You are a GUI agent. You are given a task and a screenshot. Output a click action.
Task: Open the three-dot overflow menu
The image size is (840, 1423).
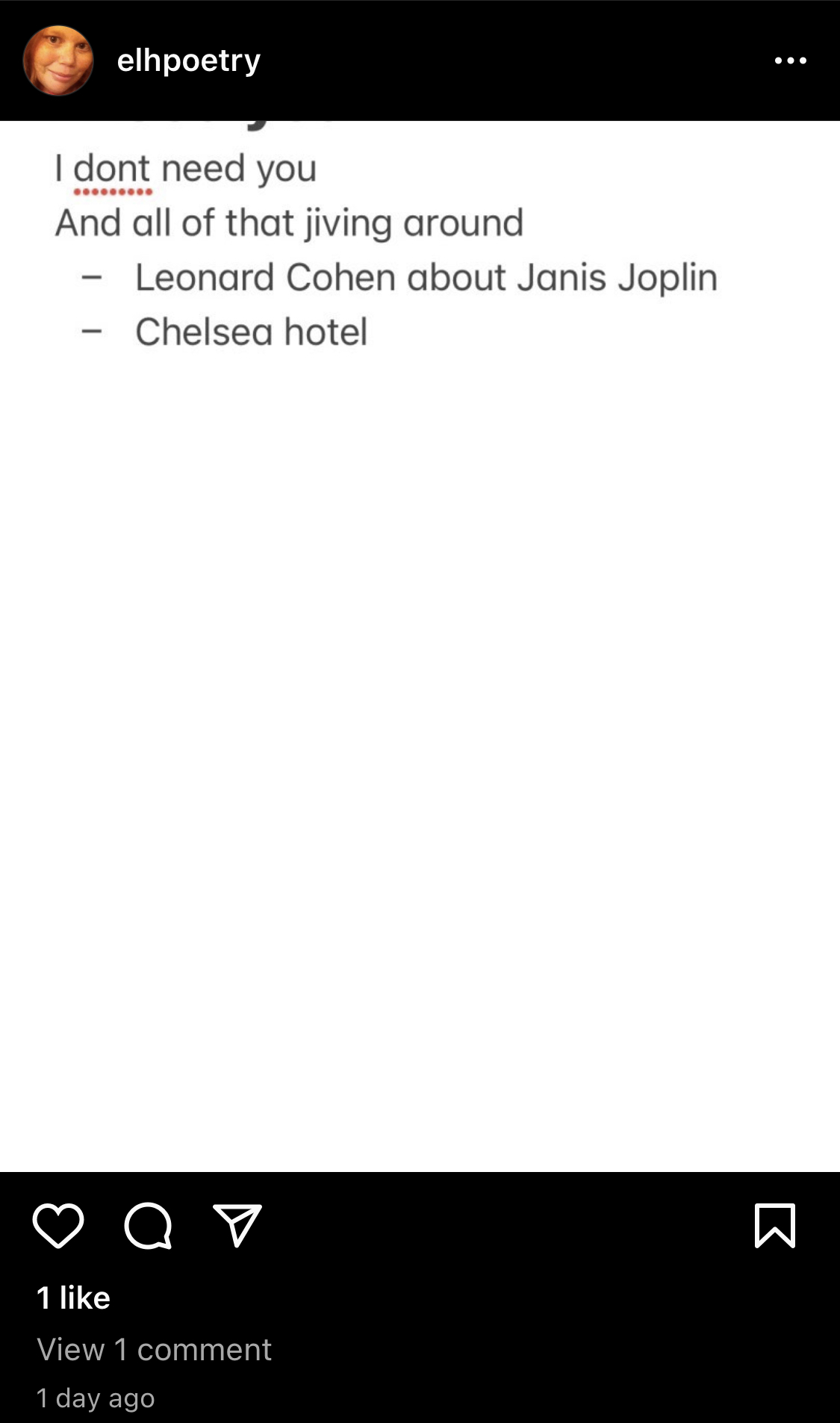(x=791, y=61)
